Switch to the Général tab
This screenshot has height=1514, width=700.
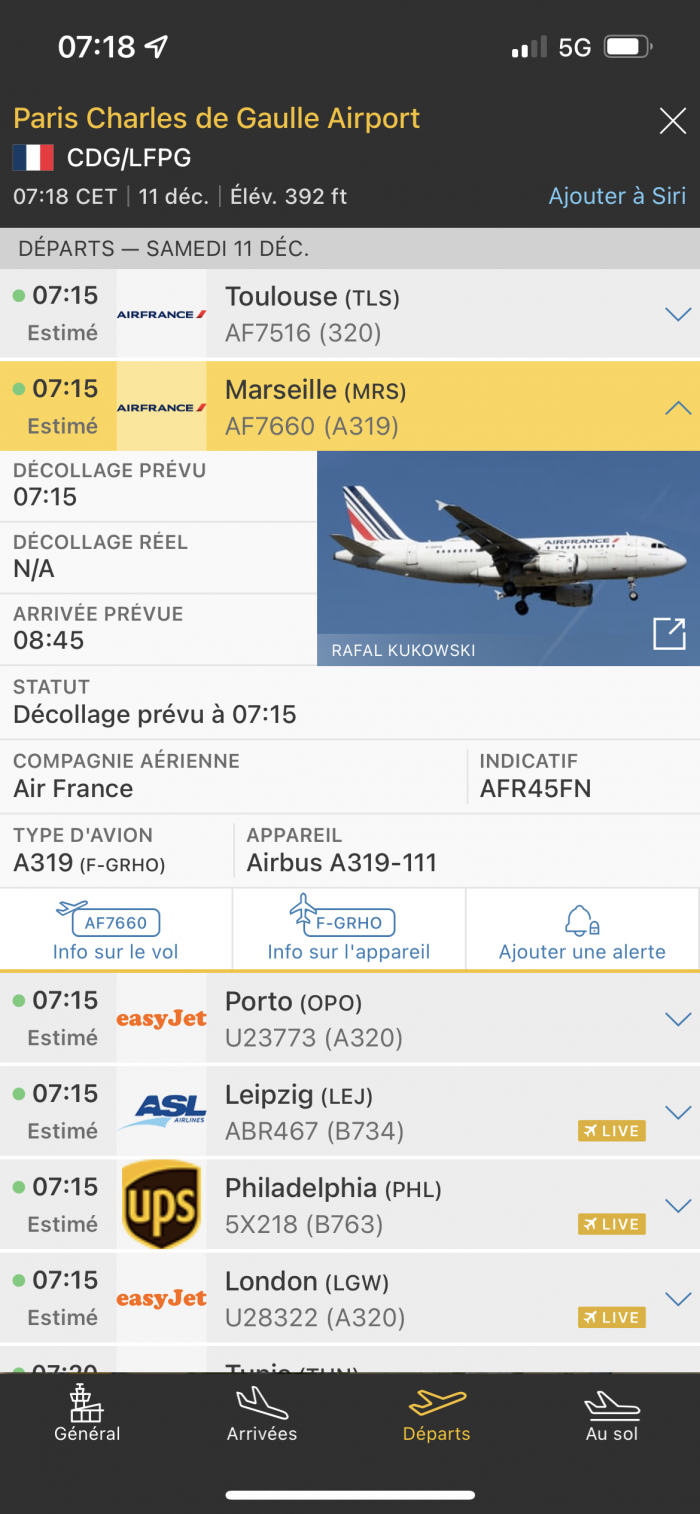(87, 1414)
